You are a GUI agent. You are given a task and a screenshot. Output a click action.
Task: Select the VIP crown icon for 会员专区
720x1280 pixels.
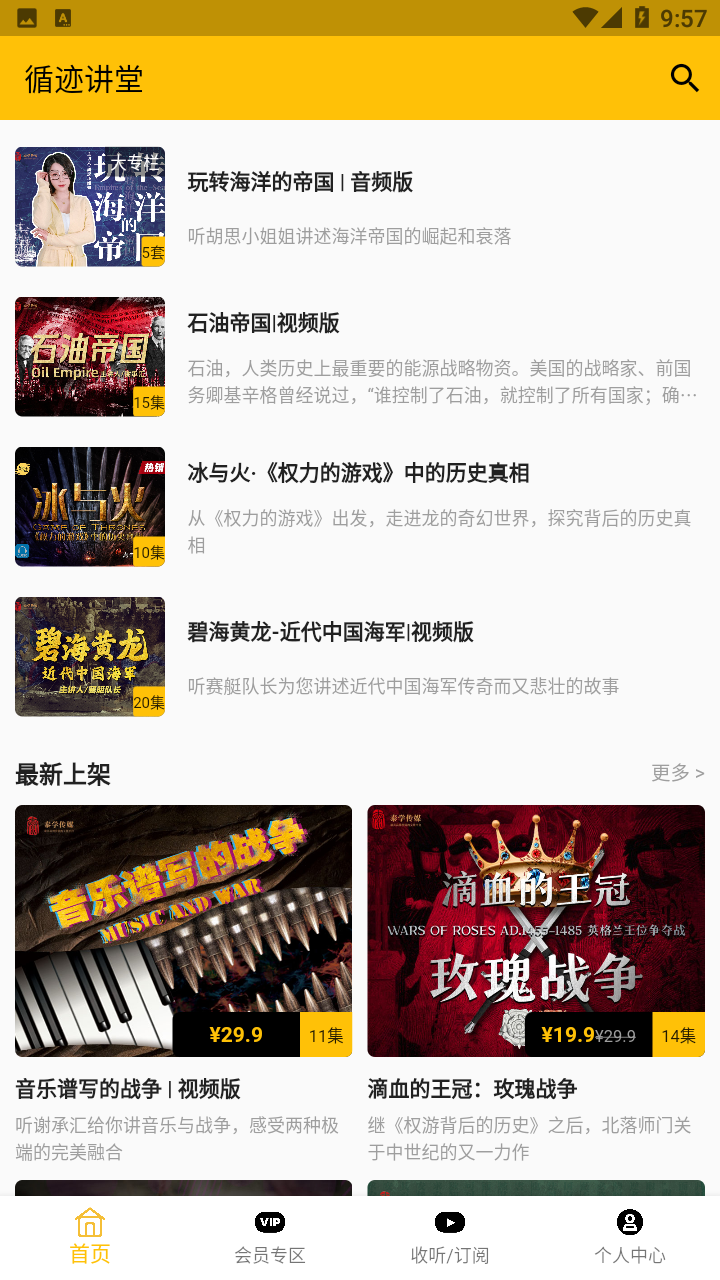[x=269, y=1221]
